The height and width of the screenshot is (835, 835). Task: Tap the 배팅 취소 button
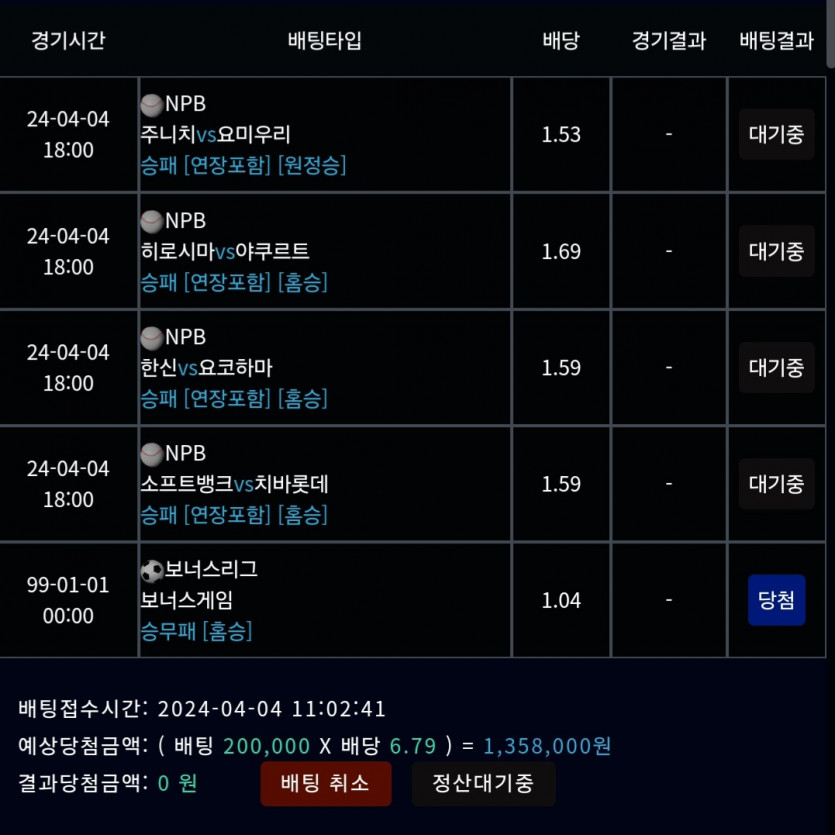coord(325,783)
